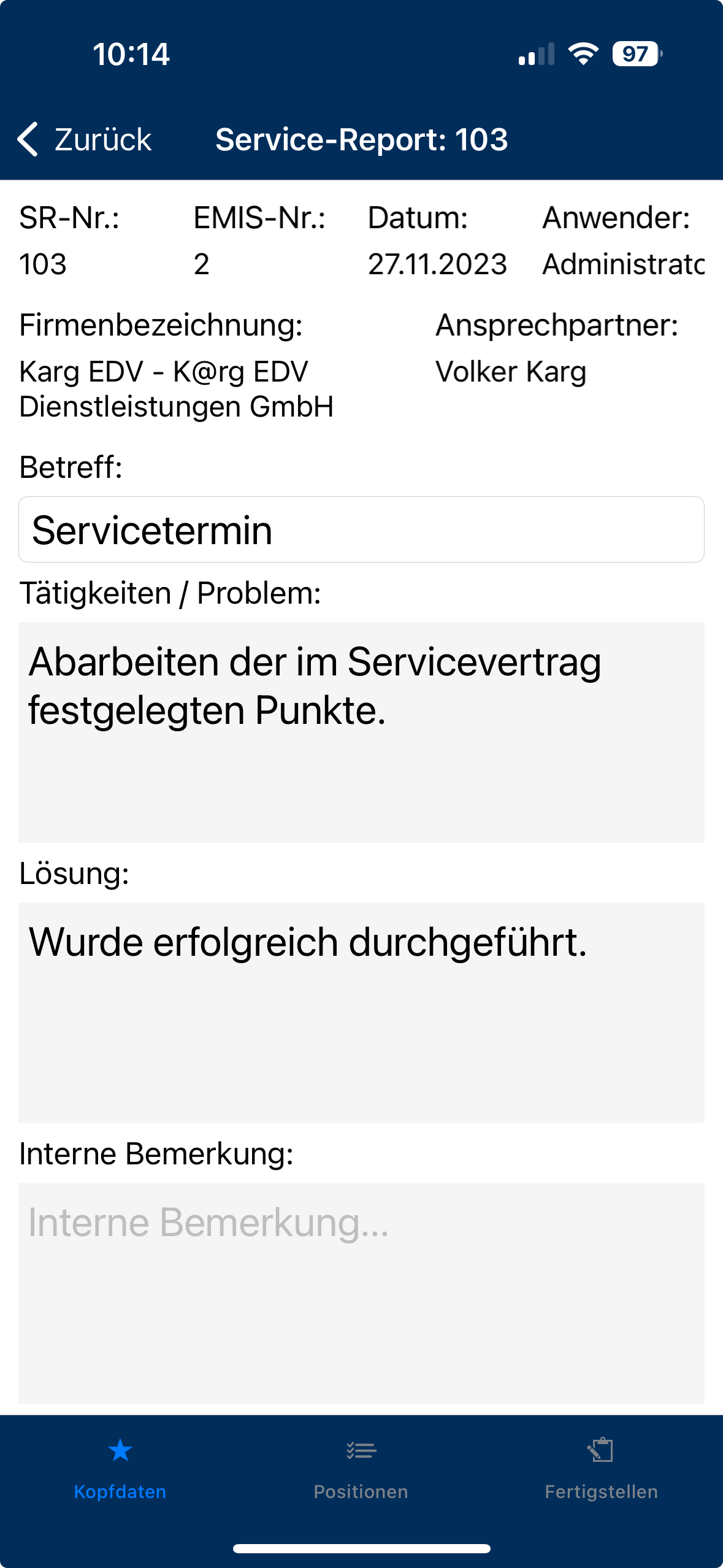
Task: Tap the Tätigkeiten / Problem text area
Action: [x=361, y=732]
